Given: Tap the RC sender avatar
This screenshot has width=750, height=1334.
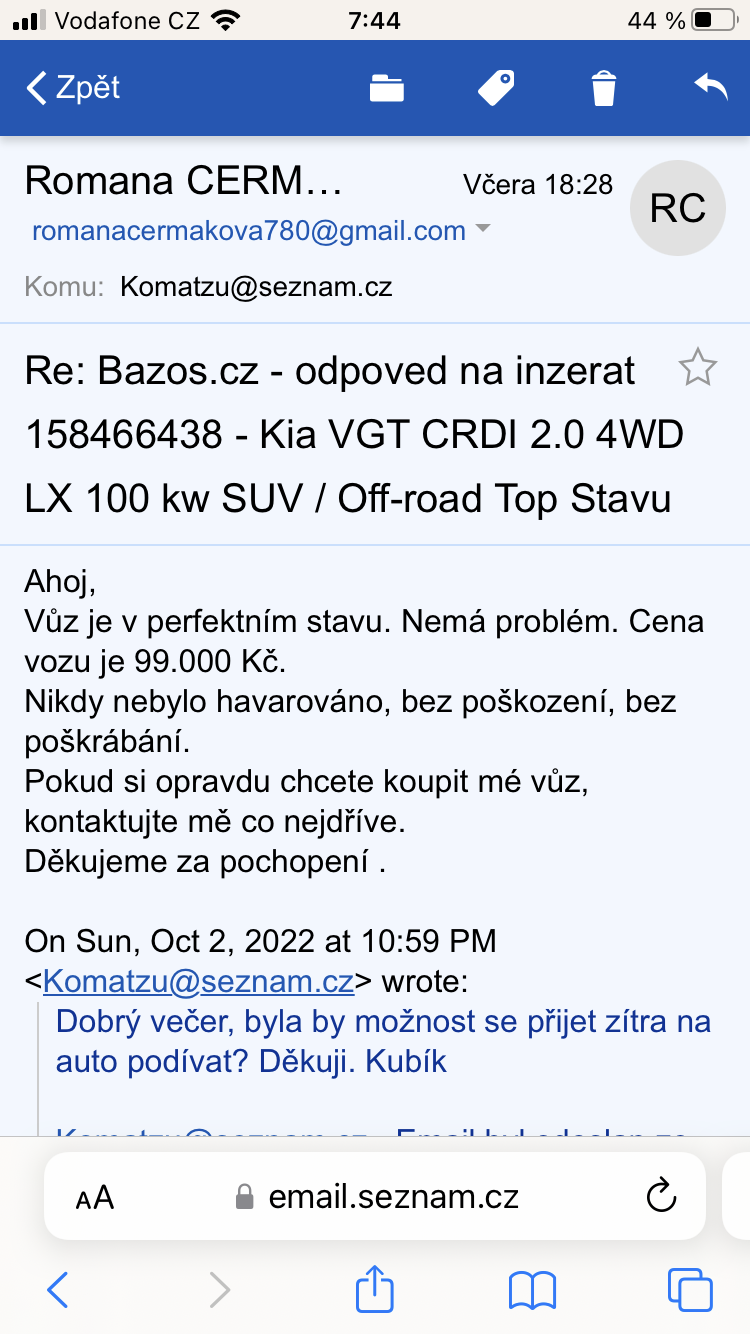Looking at the screenshot, I should point(677,208).
